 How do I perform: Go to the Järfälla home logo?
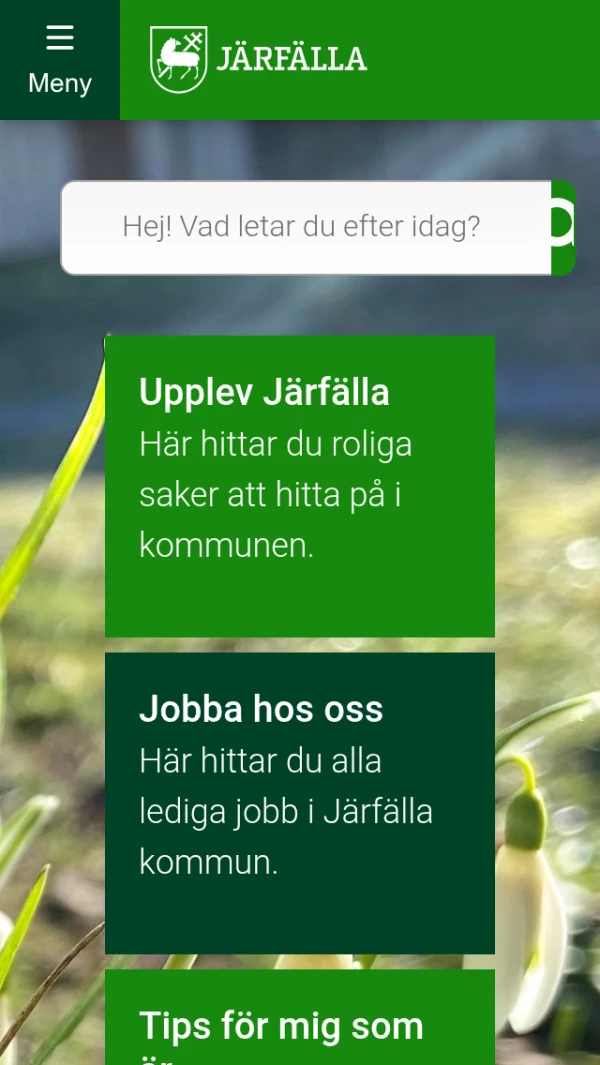[x=258, y=59]
